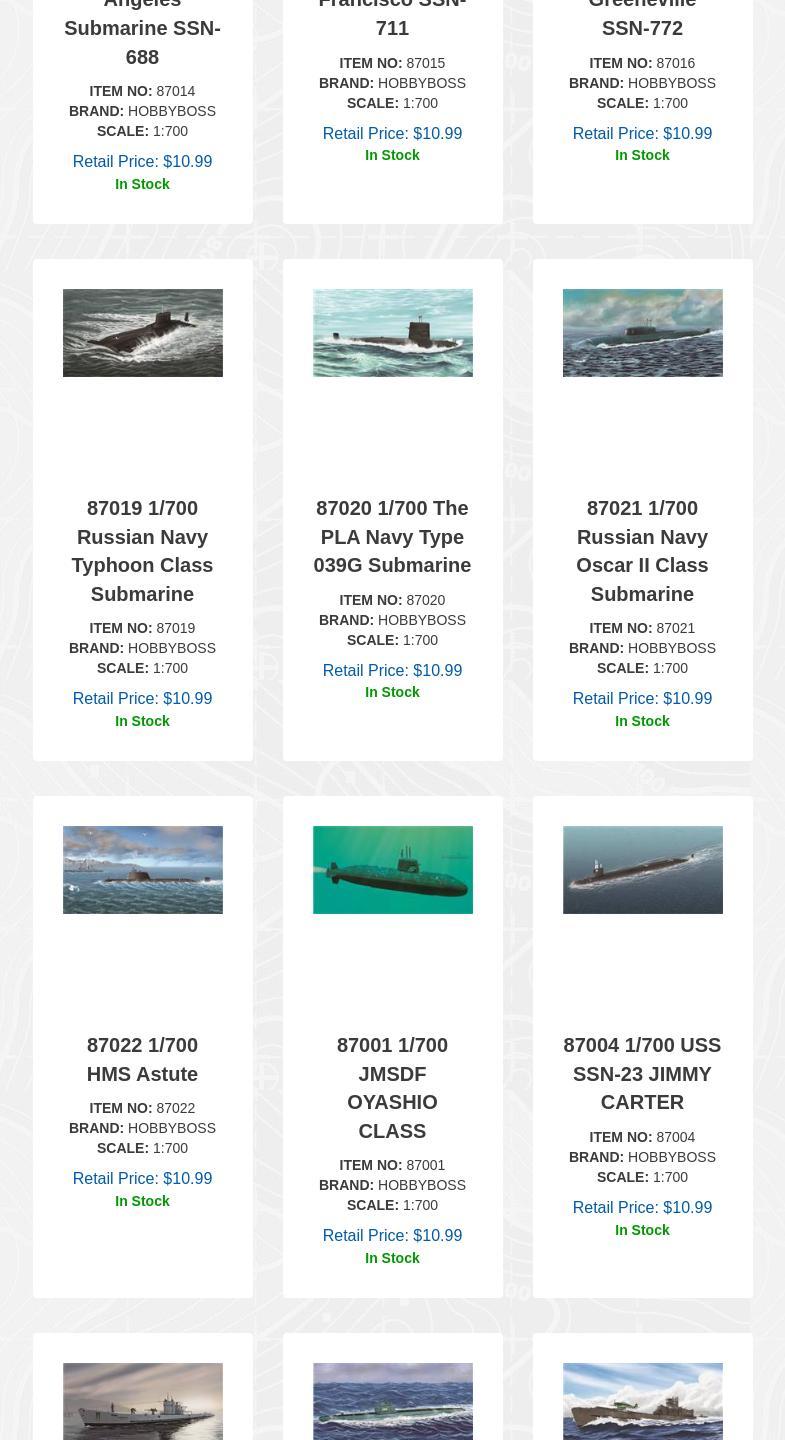Open the USS SSN-23 Jimmy Carter kit
The image size is (785, 1440).
point(642,1073)
